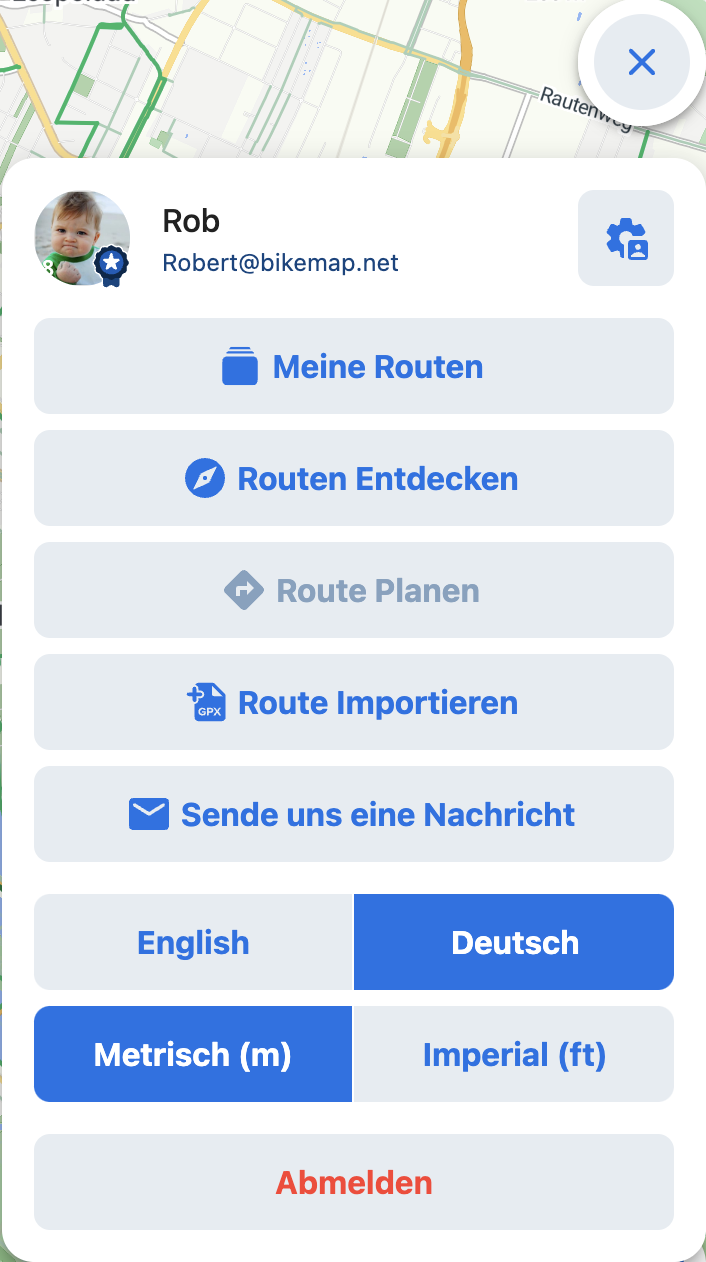Open account settings gear icon
This screenshot has height=1262, width=706.
coord(626,238)
